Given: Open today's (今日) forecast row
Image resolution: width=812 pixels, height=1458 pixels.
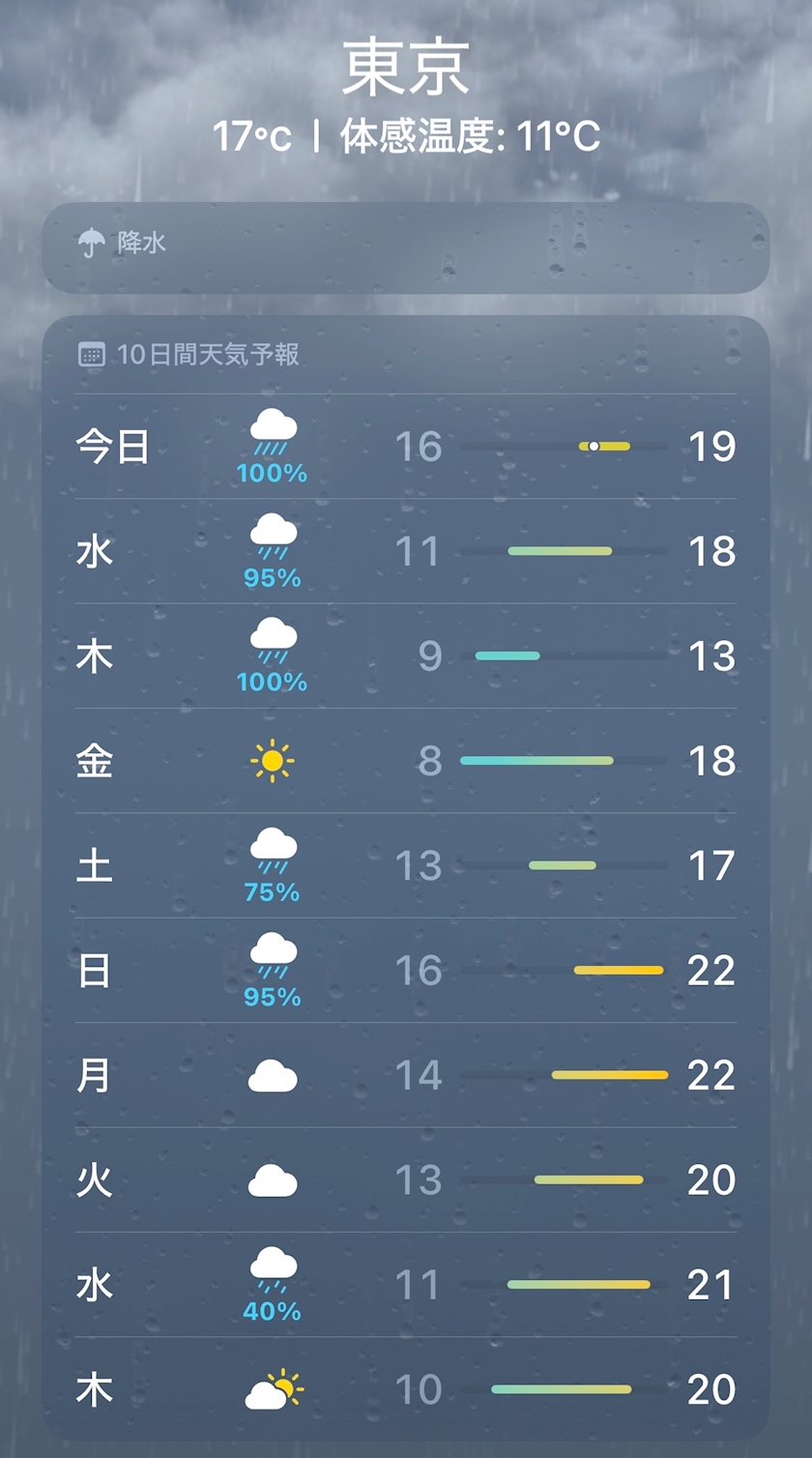Looking at the screenshot, I should (x=406, y=447).
